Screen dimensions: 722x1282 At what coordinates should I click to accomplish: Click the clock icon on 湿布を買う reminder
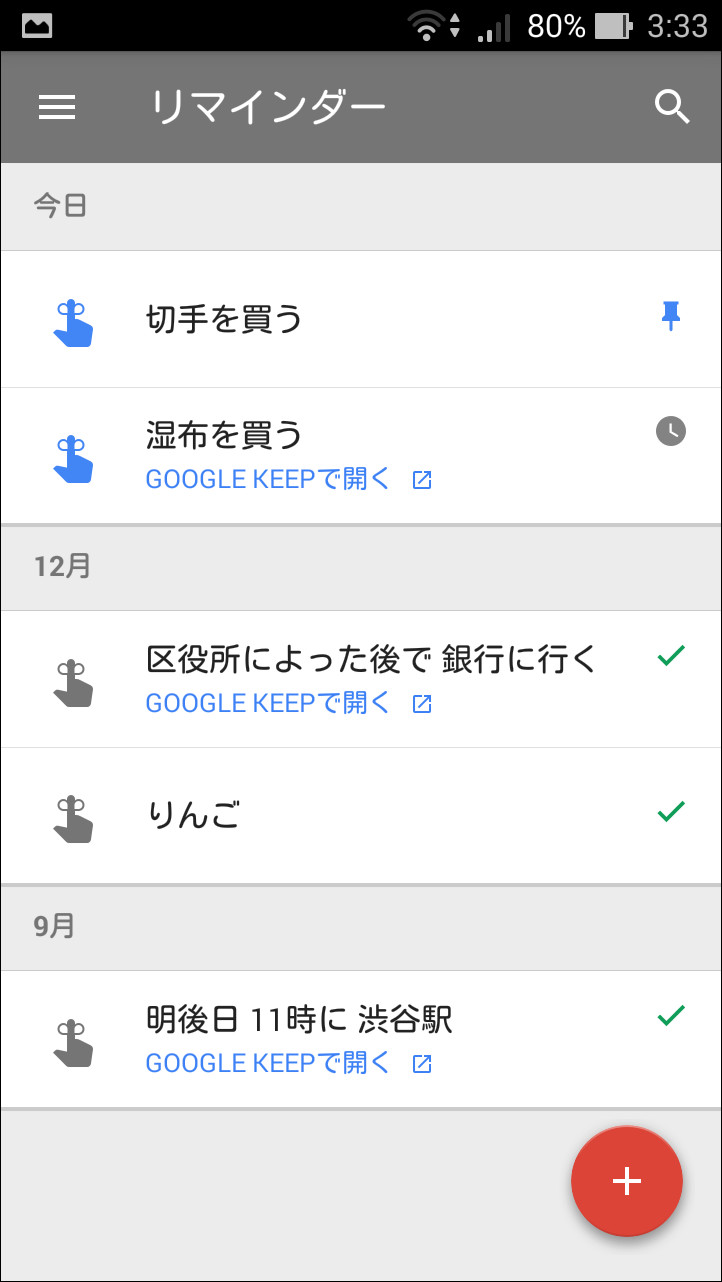(x=671, y=432)
